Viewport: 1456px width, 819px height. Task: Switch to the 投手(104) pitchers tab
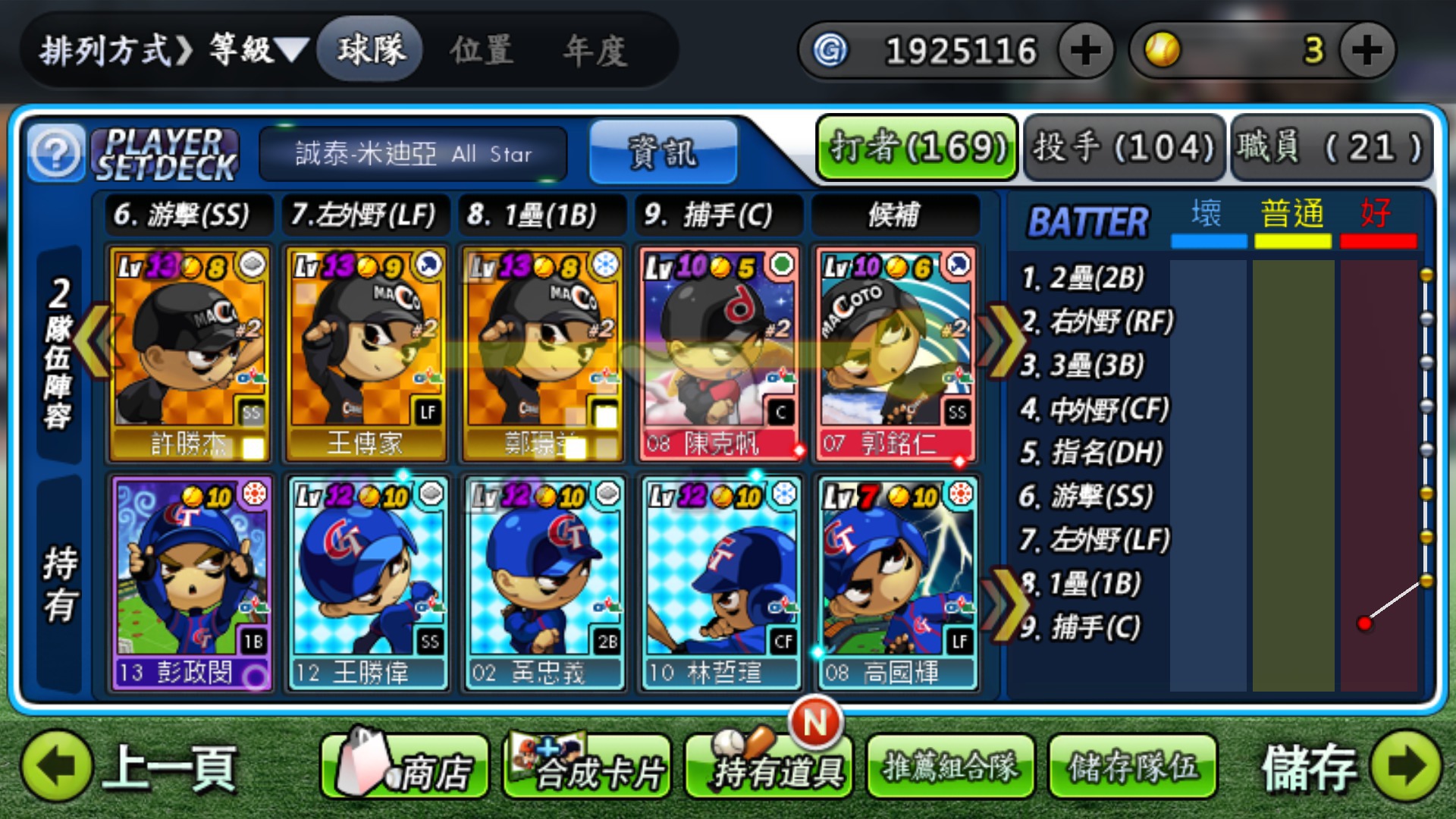coord(1124,147)
